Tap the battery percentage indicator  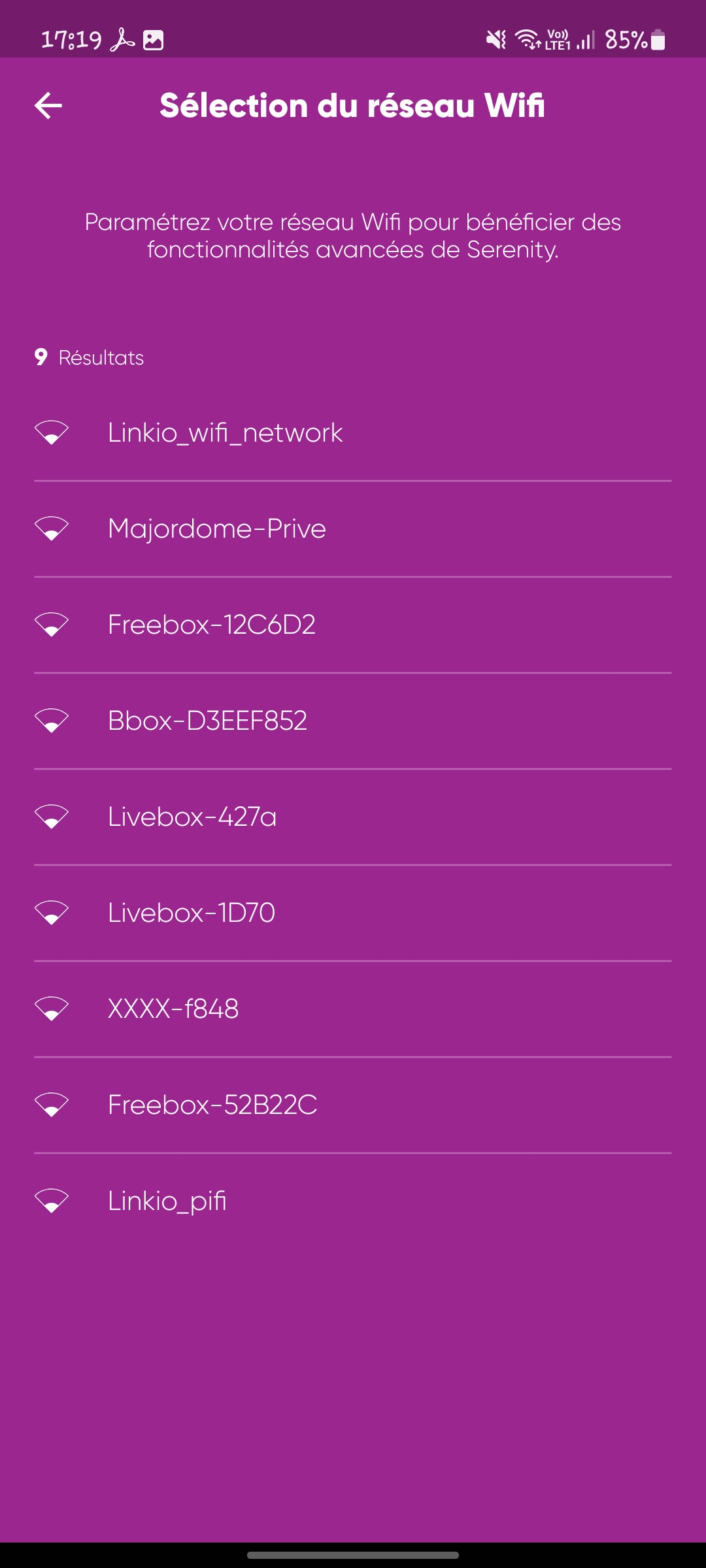coord(626,39)
